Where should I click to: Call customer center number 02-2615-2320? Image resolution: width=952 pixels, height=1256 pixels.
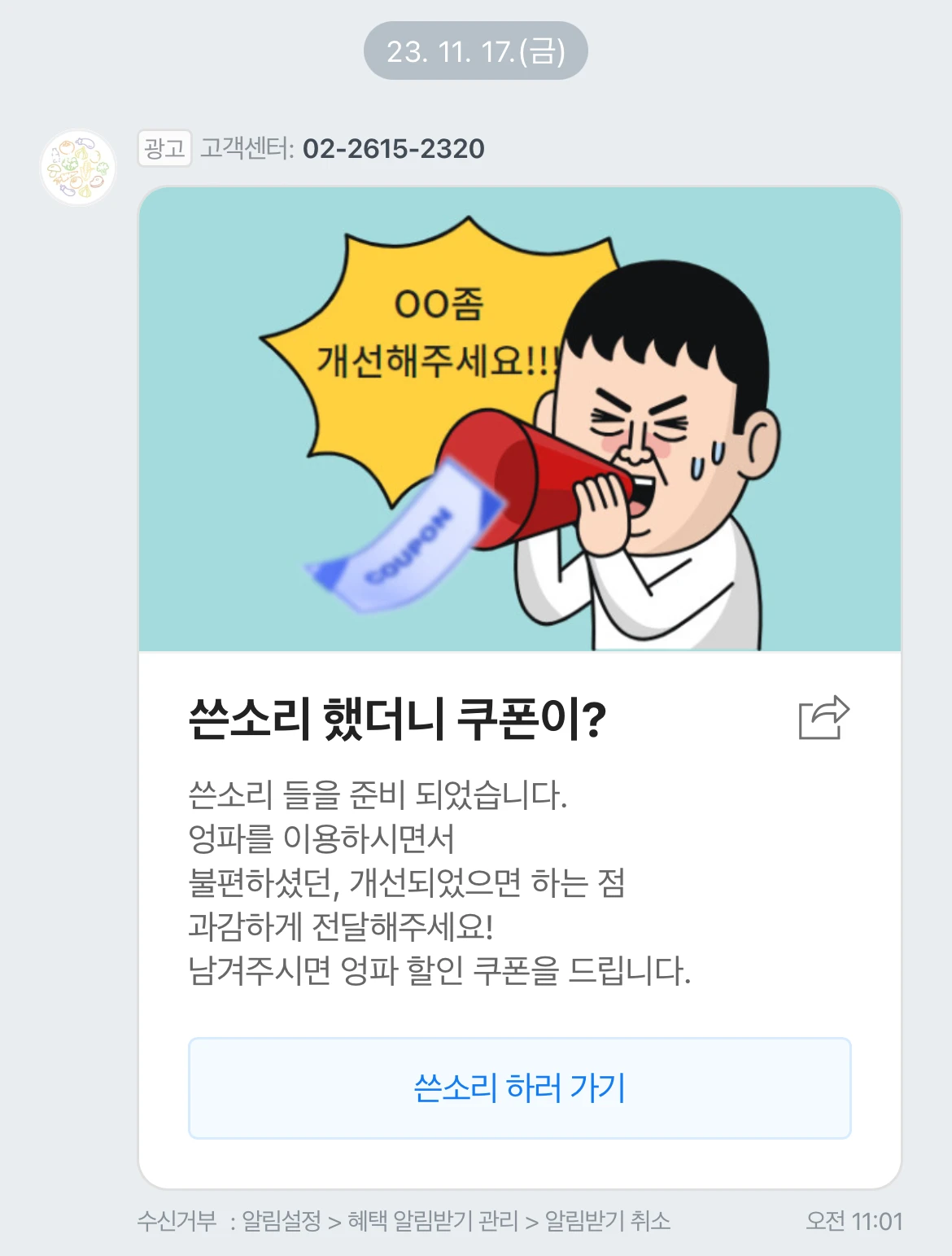coord(393,149)
